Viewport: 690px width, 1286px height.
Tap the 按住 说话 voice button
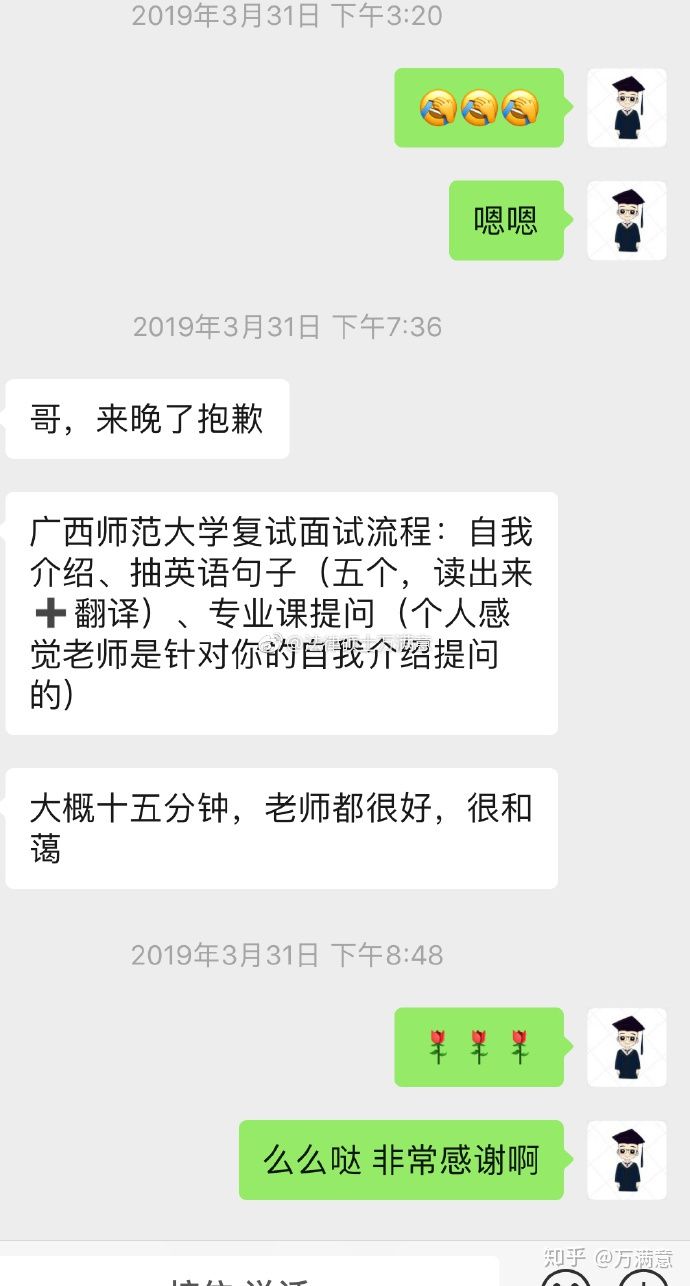click(x=249, y=1274)
